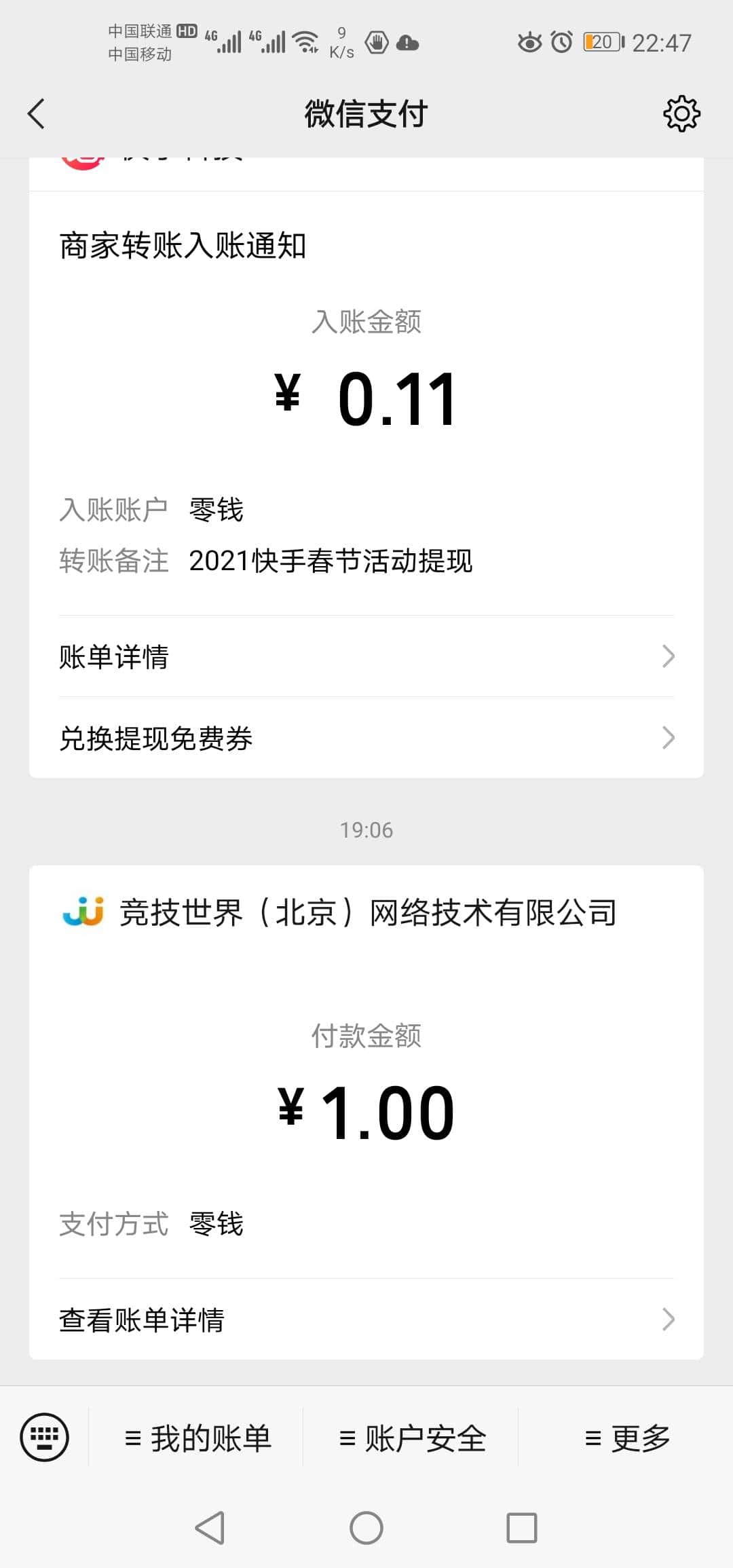Open WeChat Pay settings gear

pyautogui.click(x=681, y=113)
